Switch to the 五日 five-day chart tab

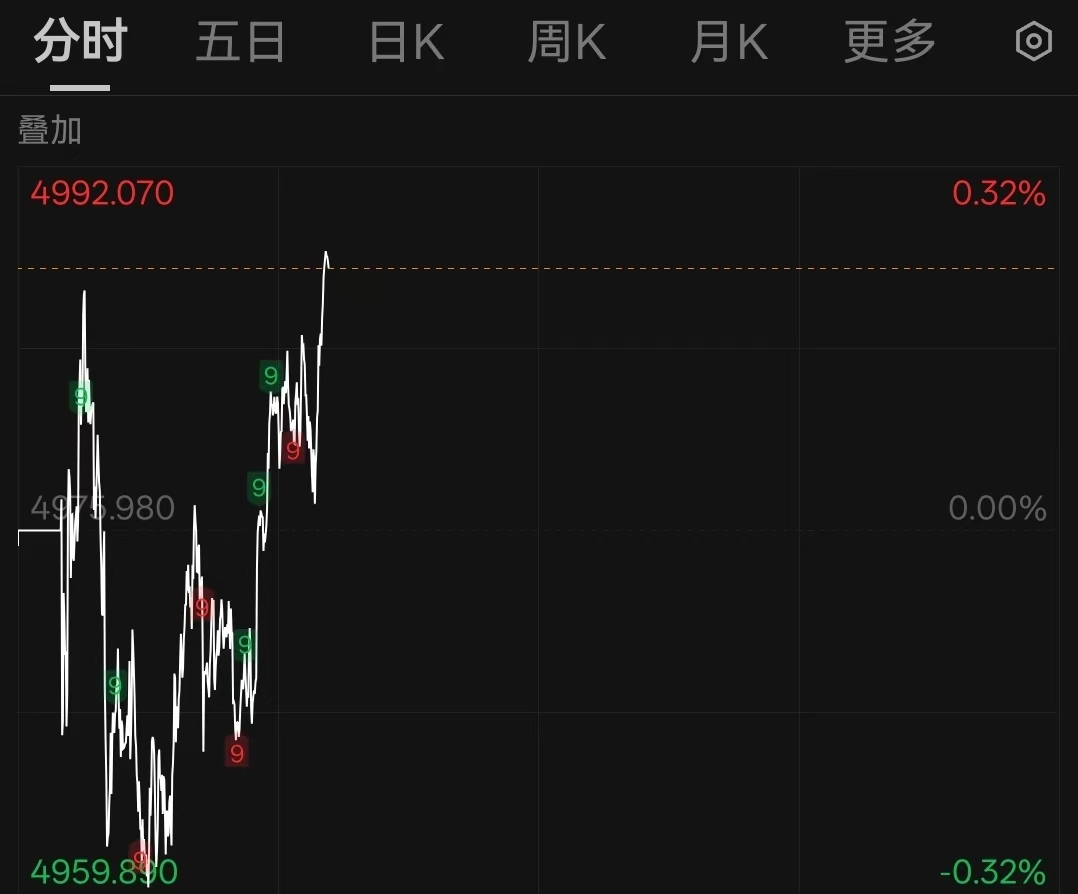coord(240,43)
